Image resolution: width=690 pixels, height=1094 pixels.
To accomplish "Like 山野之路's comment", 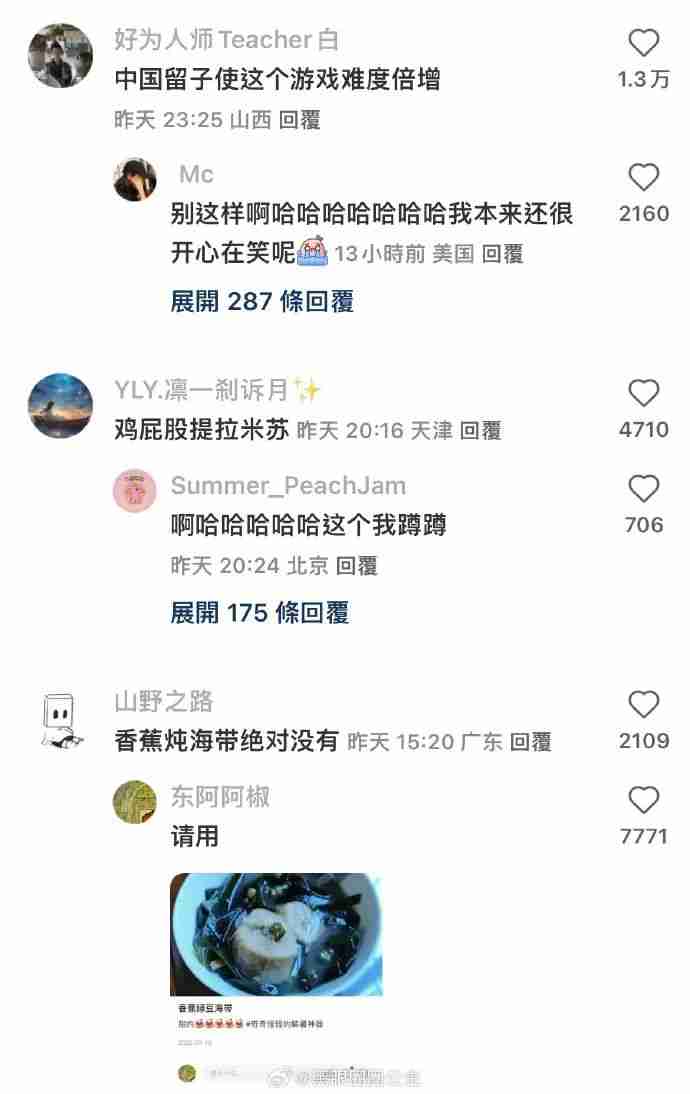I will (644, 705).
